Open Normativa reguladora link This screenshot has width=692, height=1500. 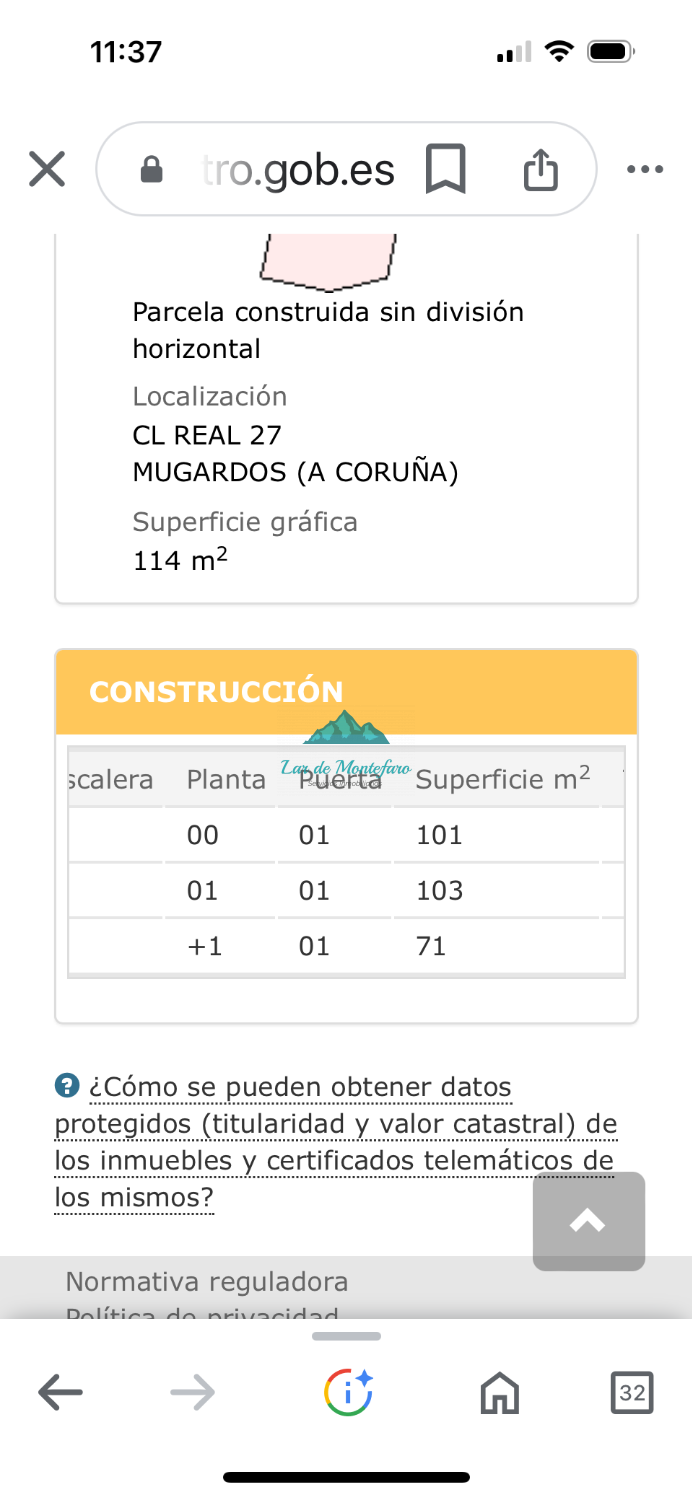click(x=207, y=1281)
